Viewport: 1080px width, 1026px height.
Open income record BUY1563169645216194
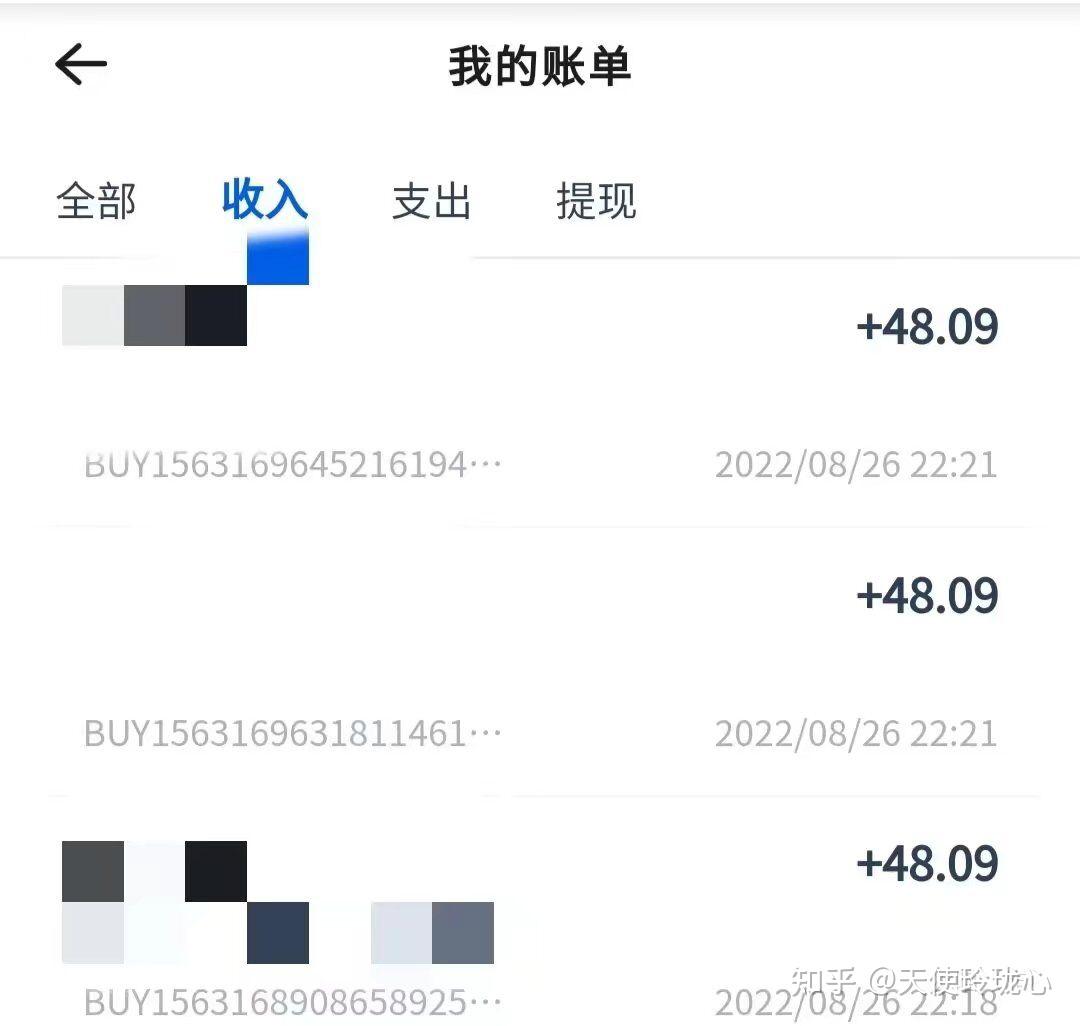coord(540,394)
